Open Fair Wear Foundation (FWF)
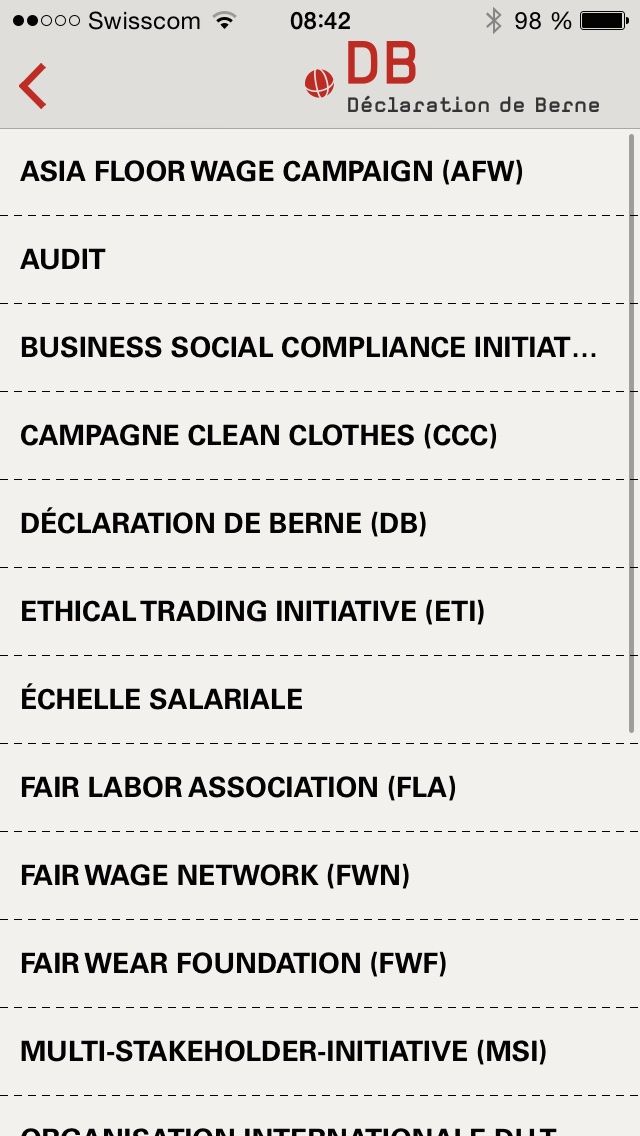This screenshot has width=640, height=1136. [233, 964]
